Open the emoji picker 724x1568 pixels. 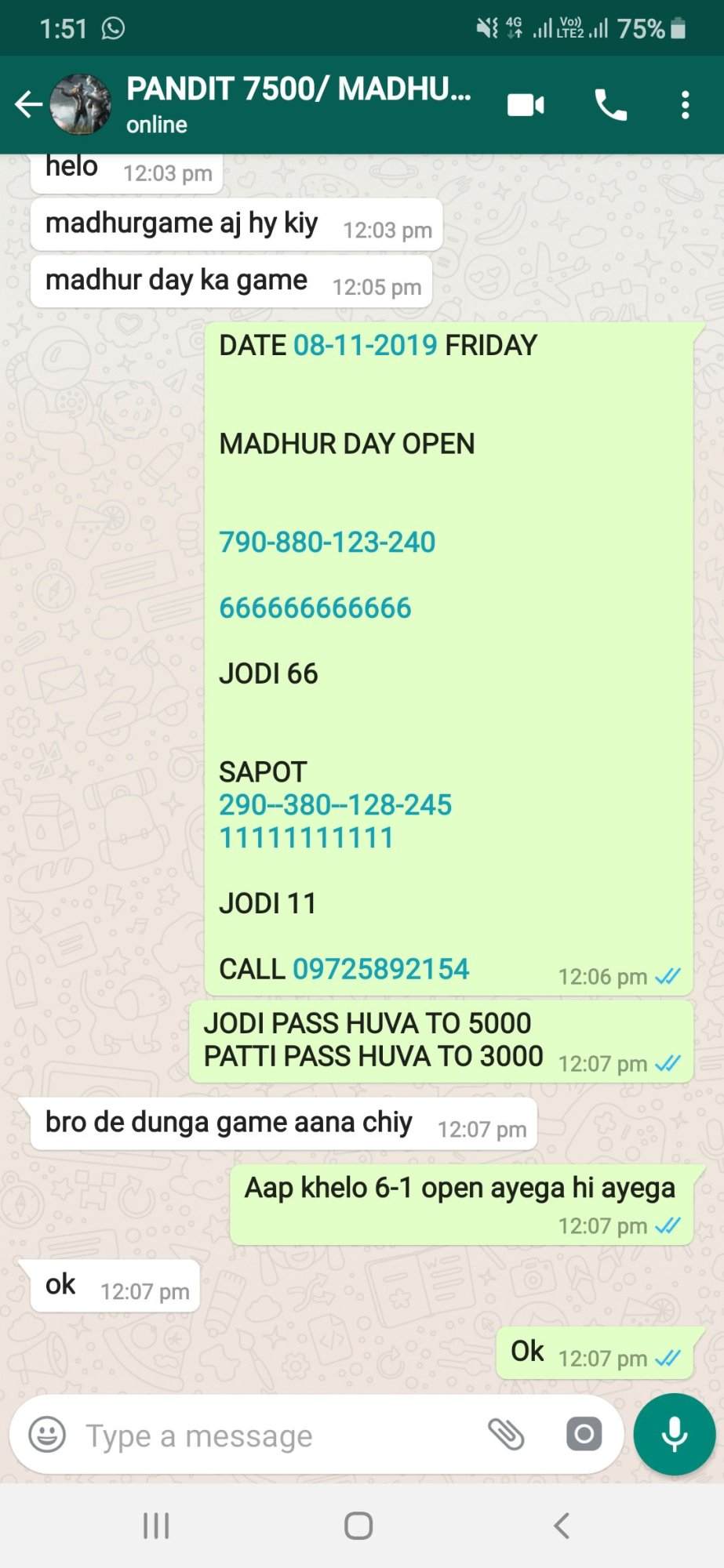pos(47,1435)
